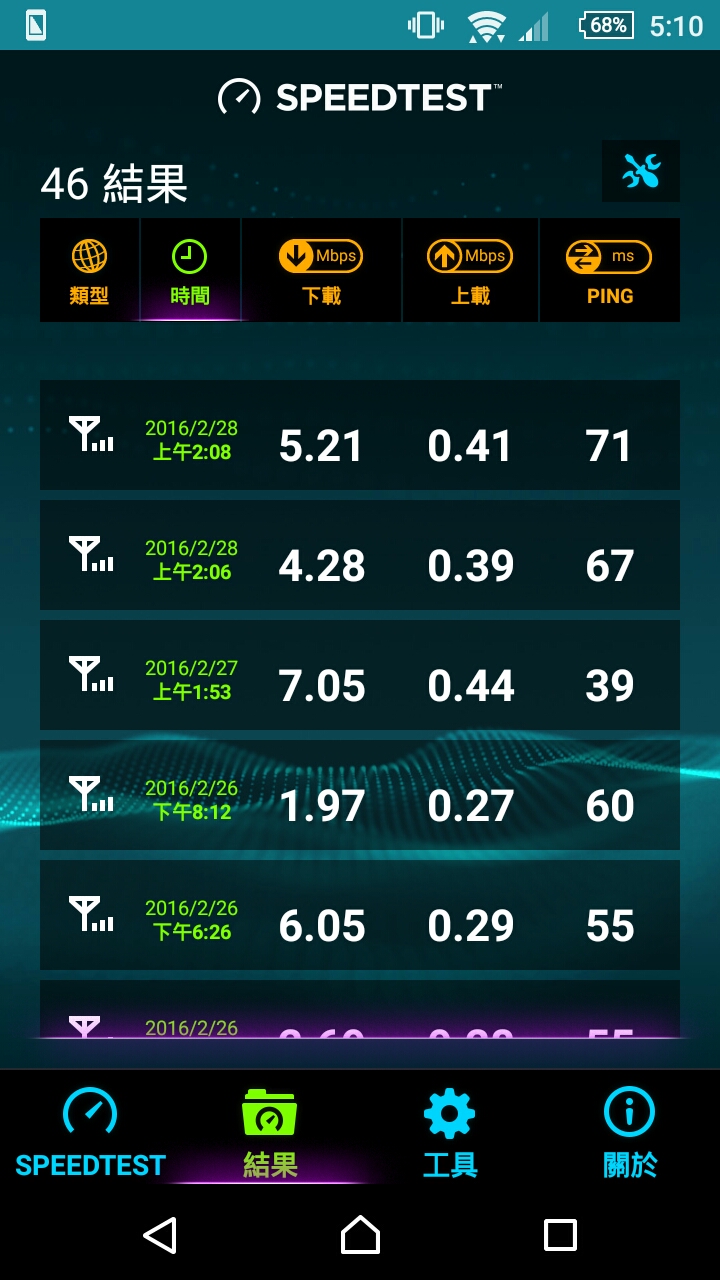Sort results by 下載 speed
Screen dimensions: 720x1280
click(321, 270)
